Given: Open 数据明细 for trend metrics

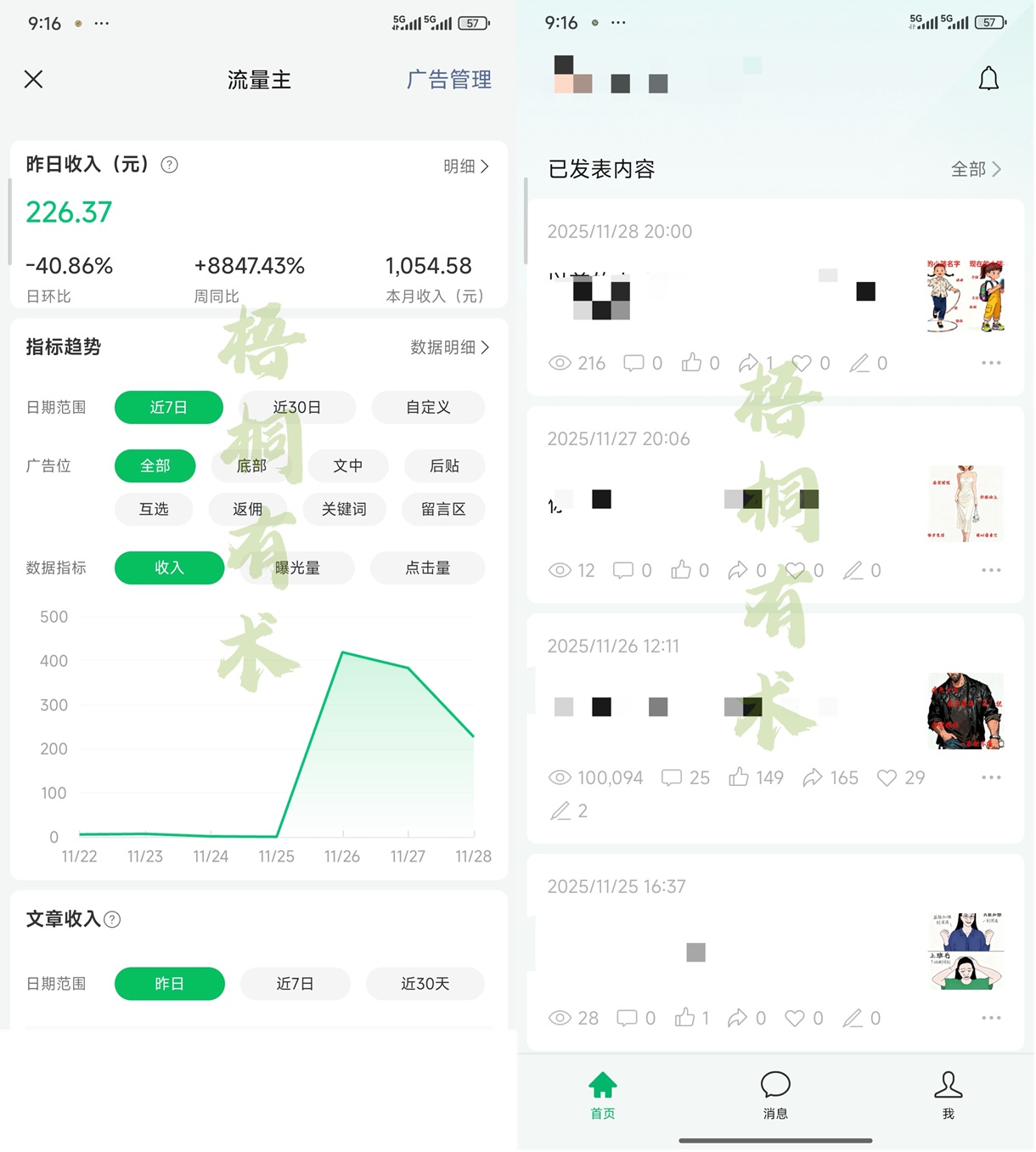Looking at the screenshot, I should click(x=449, y=347).
